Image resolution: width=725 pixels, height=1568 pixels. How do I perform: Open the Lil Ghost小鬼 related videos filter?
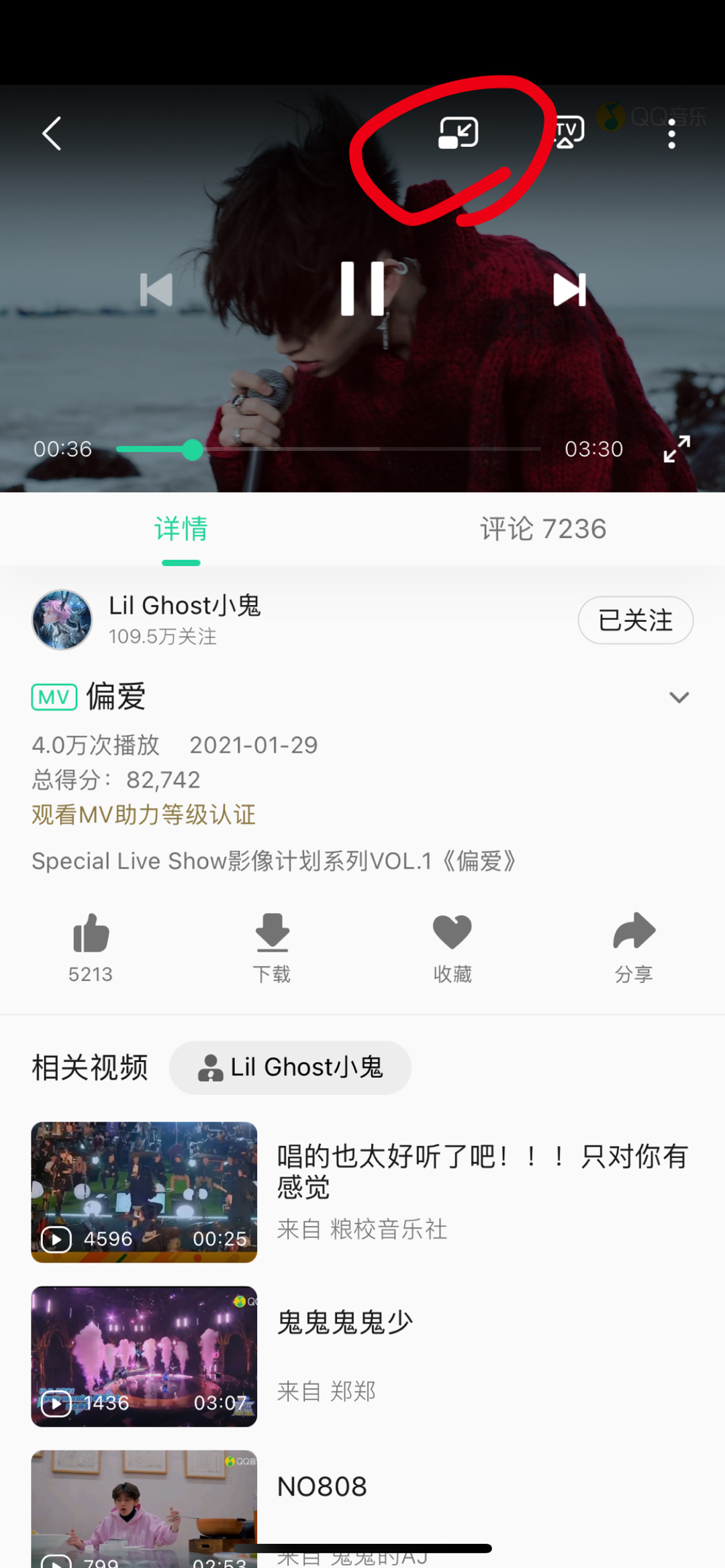pyautogui.click(x=290, y=1067)
